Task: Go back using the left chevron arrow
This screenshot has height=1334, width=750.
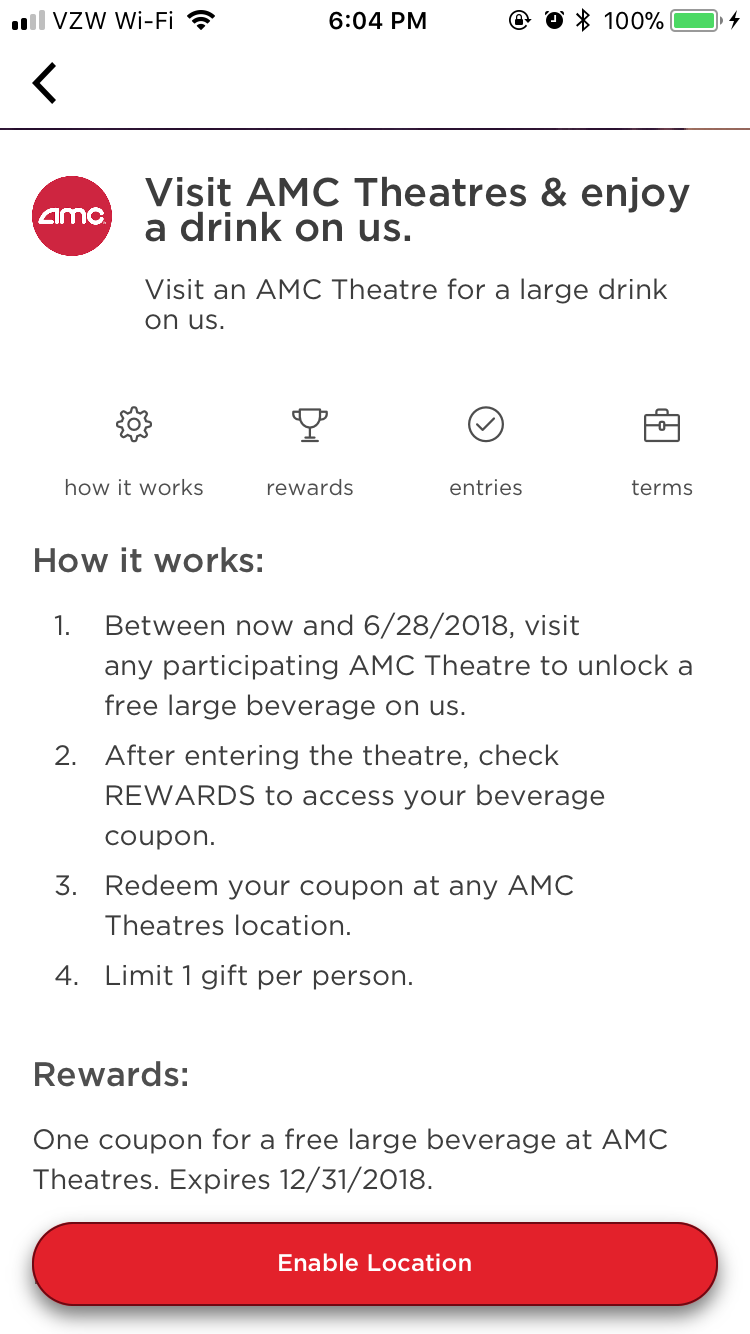Action: [x=44, y=83]
